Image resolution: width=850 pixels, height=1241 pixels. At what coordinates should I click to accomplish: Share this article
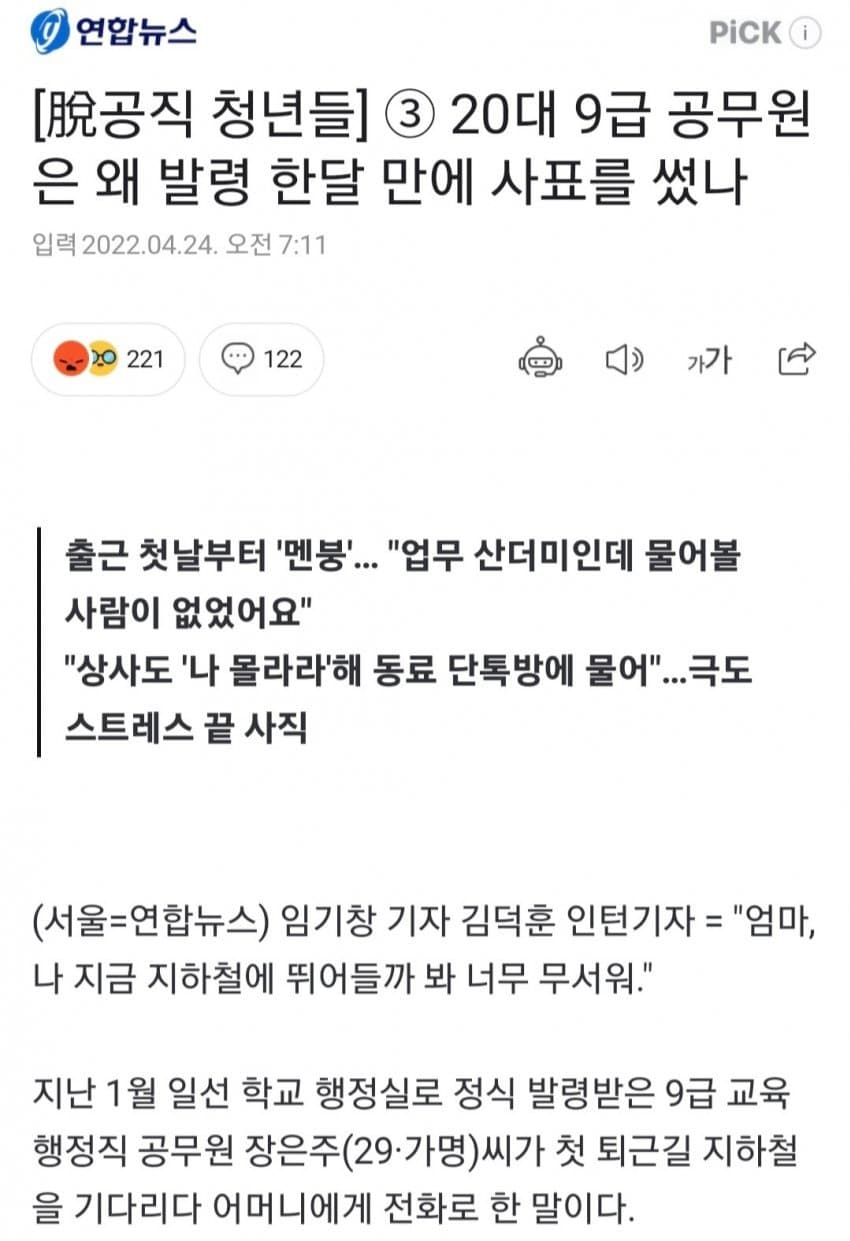coord(797,358)
